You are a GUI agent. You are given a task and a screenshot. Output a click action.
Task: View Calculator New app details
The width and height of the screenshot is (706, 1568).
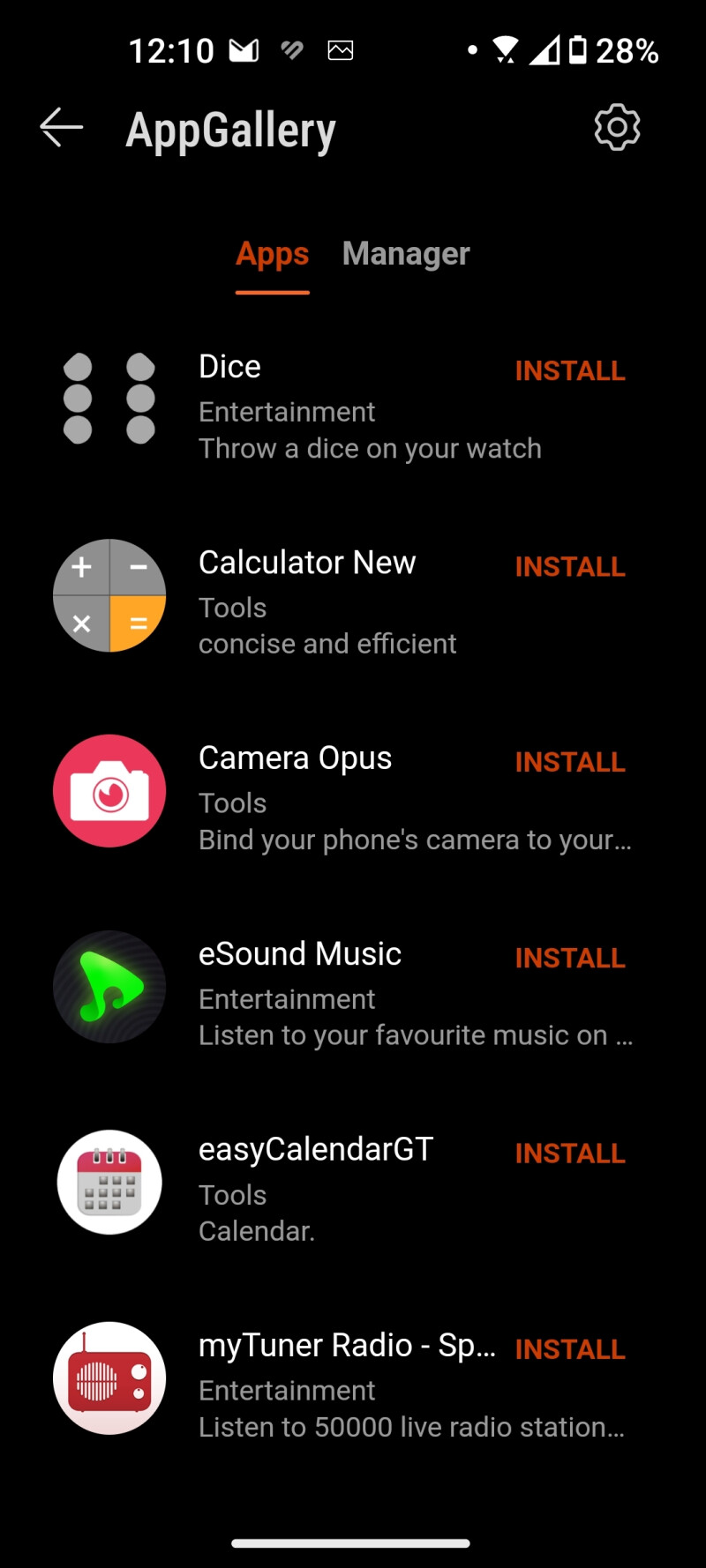click(306, 563)
